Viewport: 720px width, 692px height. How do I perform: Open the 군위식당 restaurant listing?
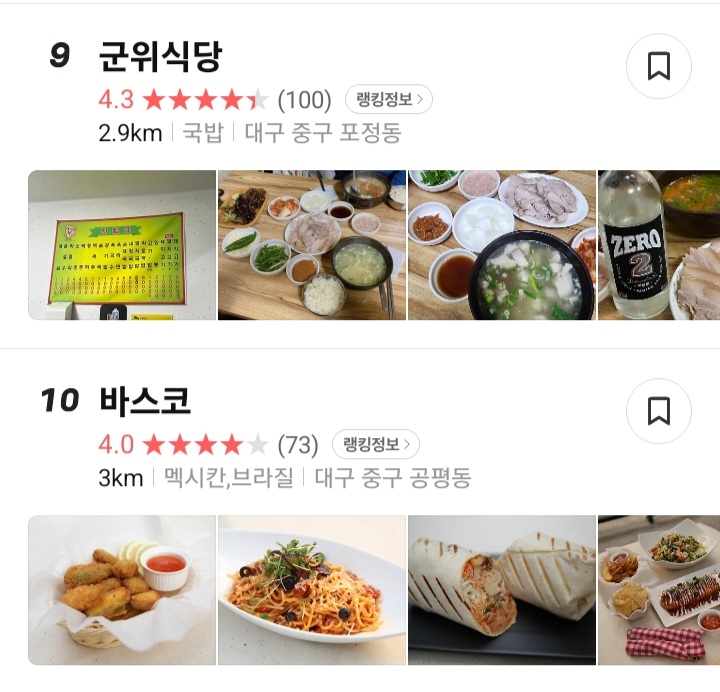[161, 56]
